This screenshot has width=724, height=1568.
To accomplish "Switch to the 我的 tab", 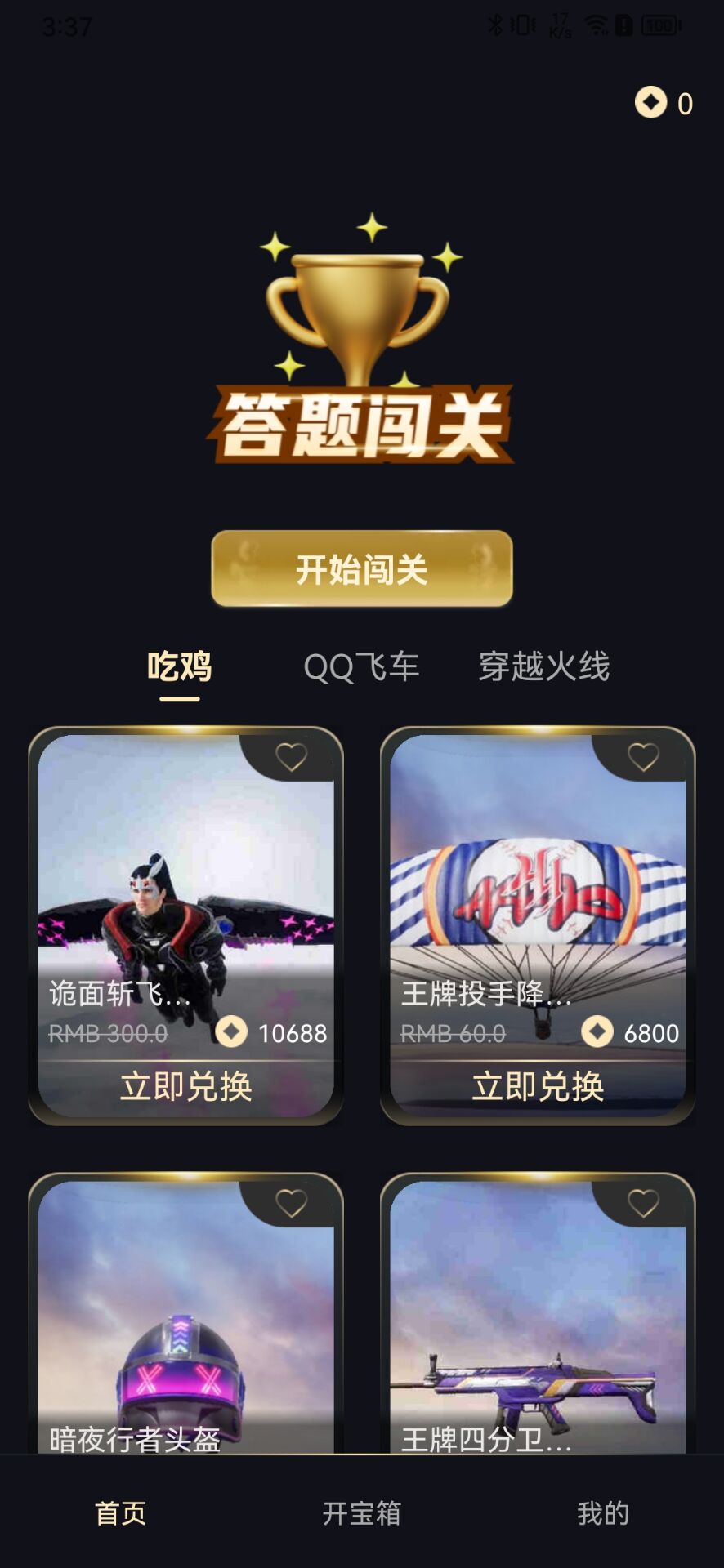I will click(x=603, y=1512).
